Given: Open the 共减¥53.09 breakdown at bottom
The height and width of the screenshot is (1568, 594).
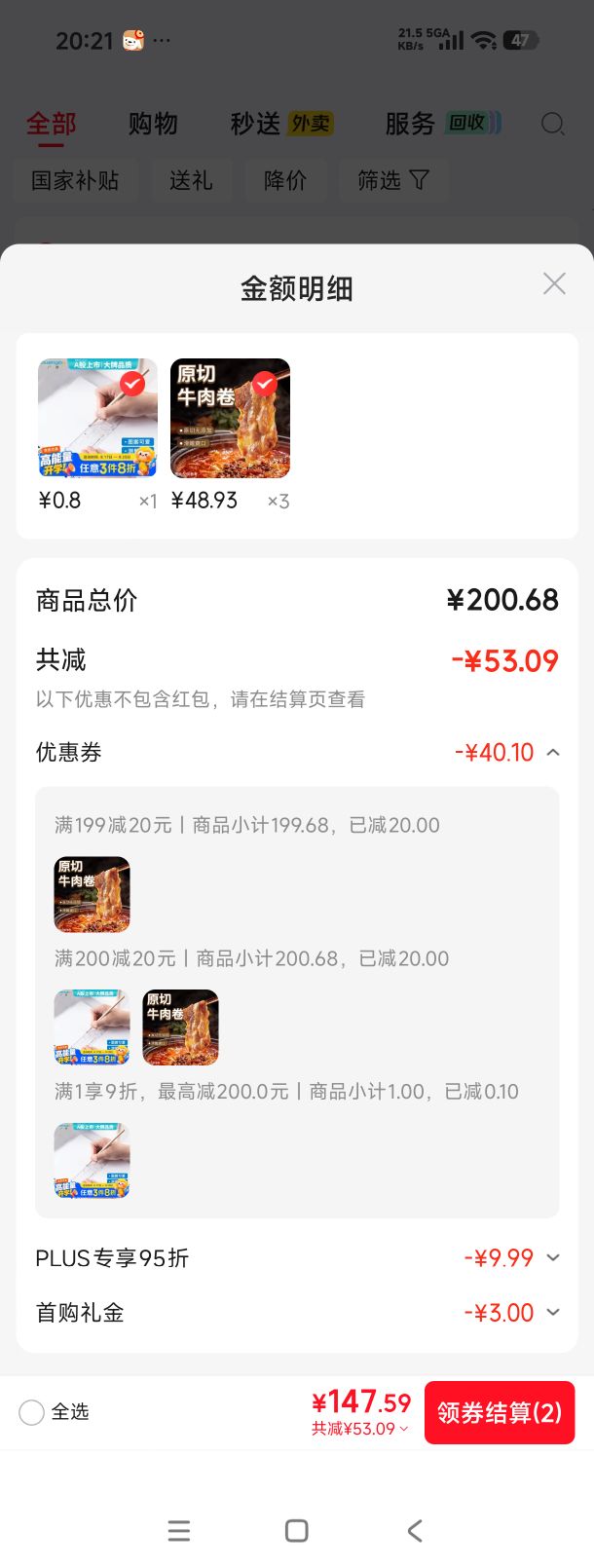Looking at the screenshot, I should (x=360, y=1429).
